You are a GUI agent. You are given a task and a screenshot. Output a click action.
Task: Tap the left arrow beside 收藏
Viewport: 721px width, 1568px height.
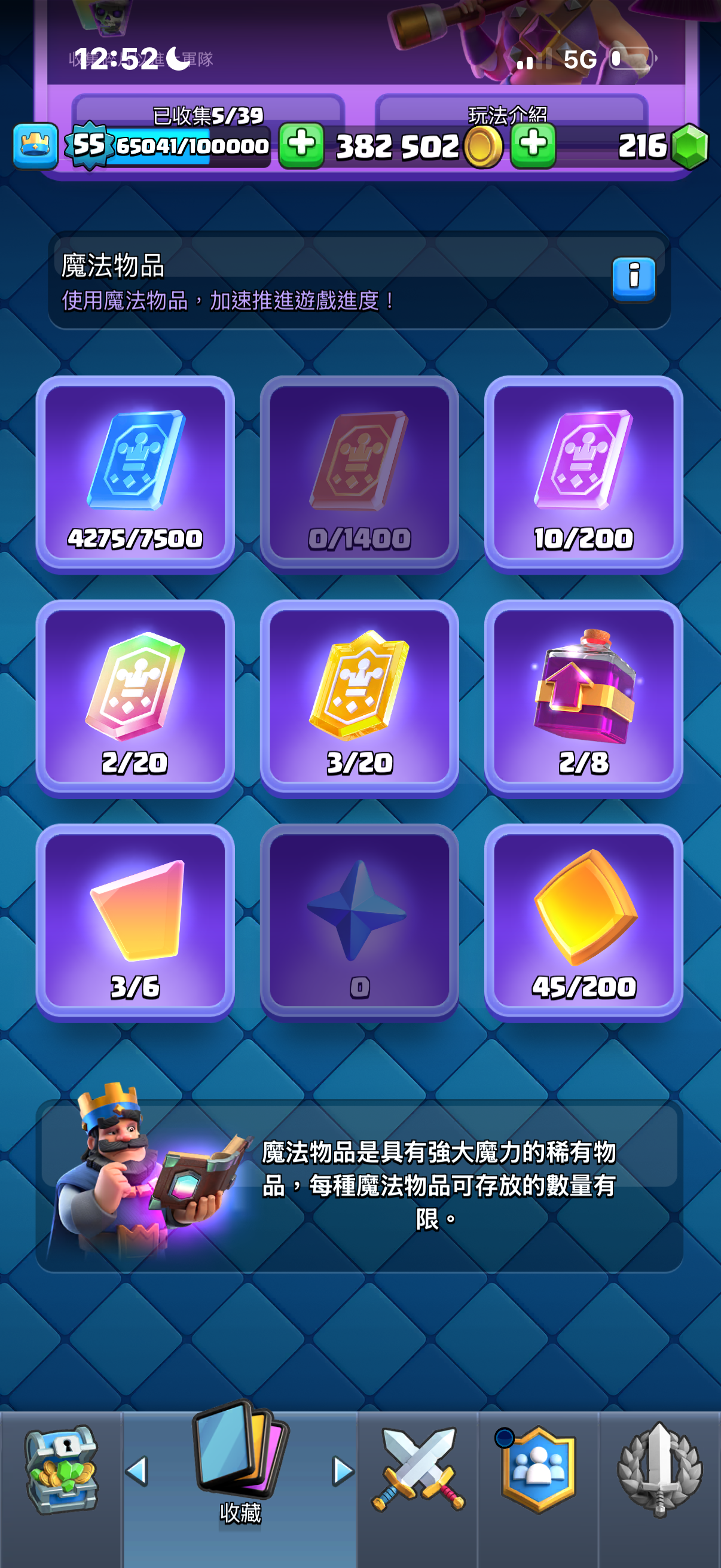(x=138, y=1471)
